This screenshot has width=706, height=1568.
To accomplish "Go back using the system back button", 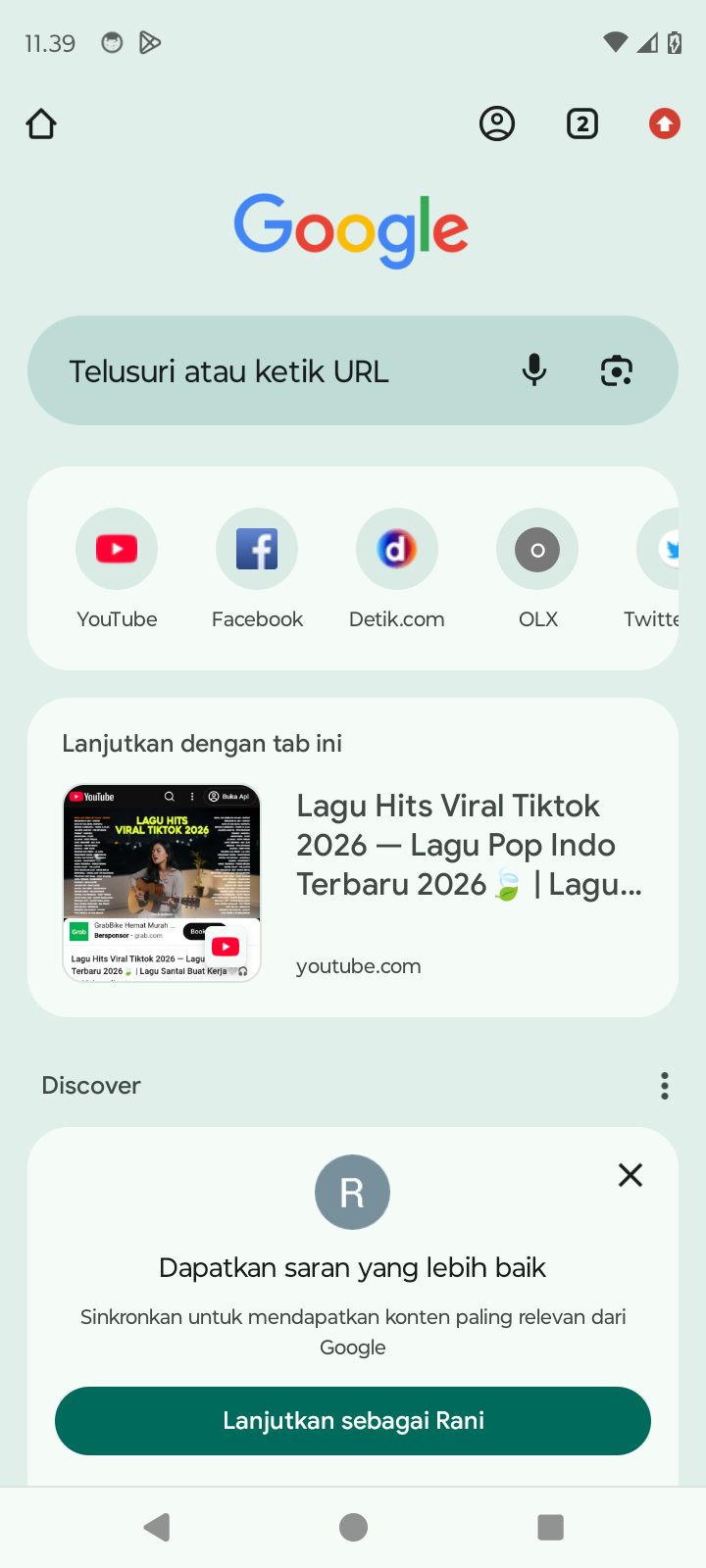I will 157,1527.
